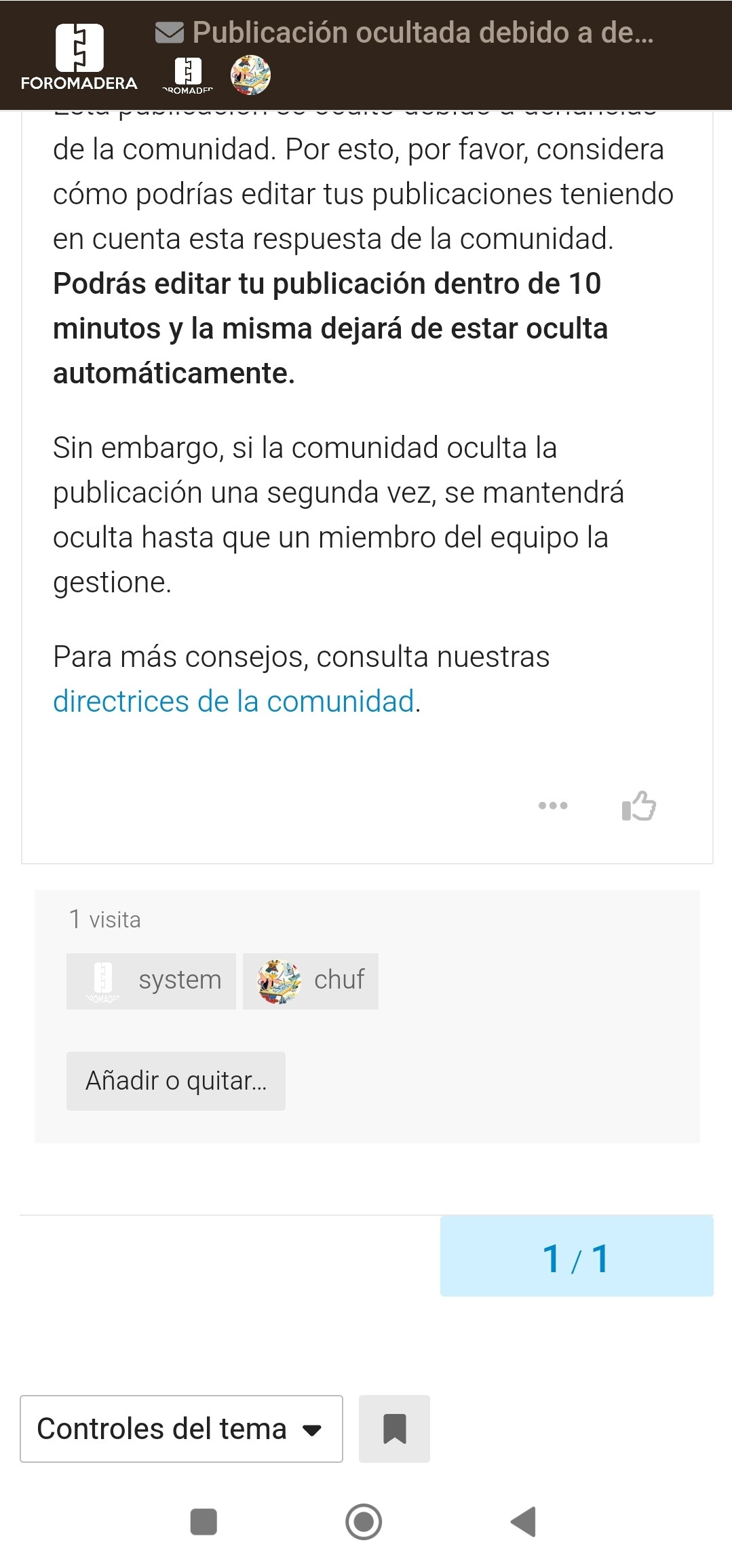Expand the Controles del tema dropdown
Image resolution: width=732 pixels, height=1568 pixels.
tap(181, 1428)
